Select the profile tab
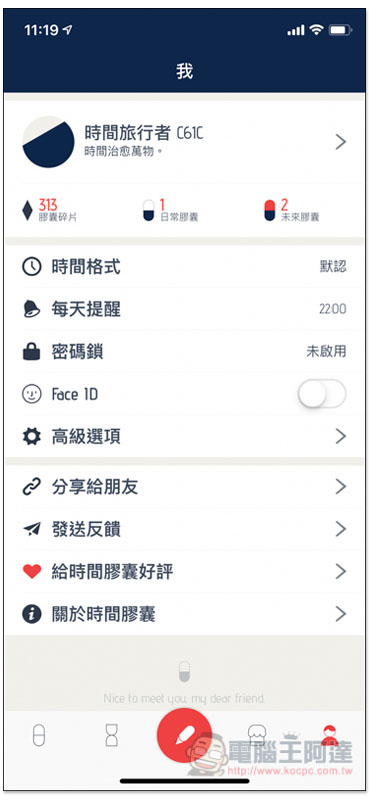This screenshot has height=800, width=369. 330,735
